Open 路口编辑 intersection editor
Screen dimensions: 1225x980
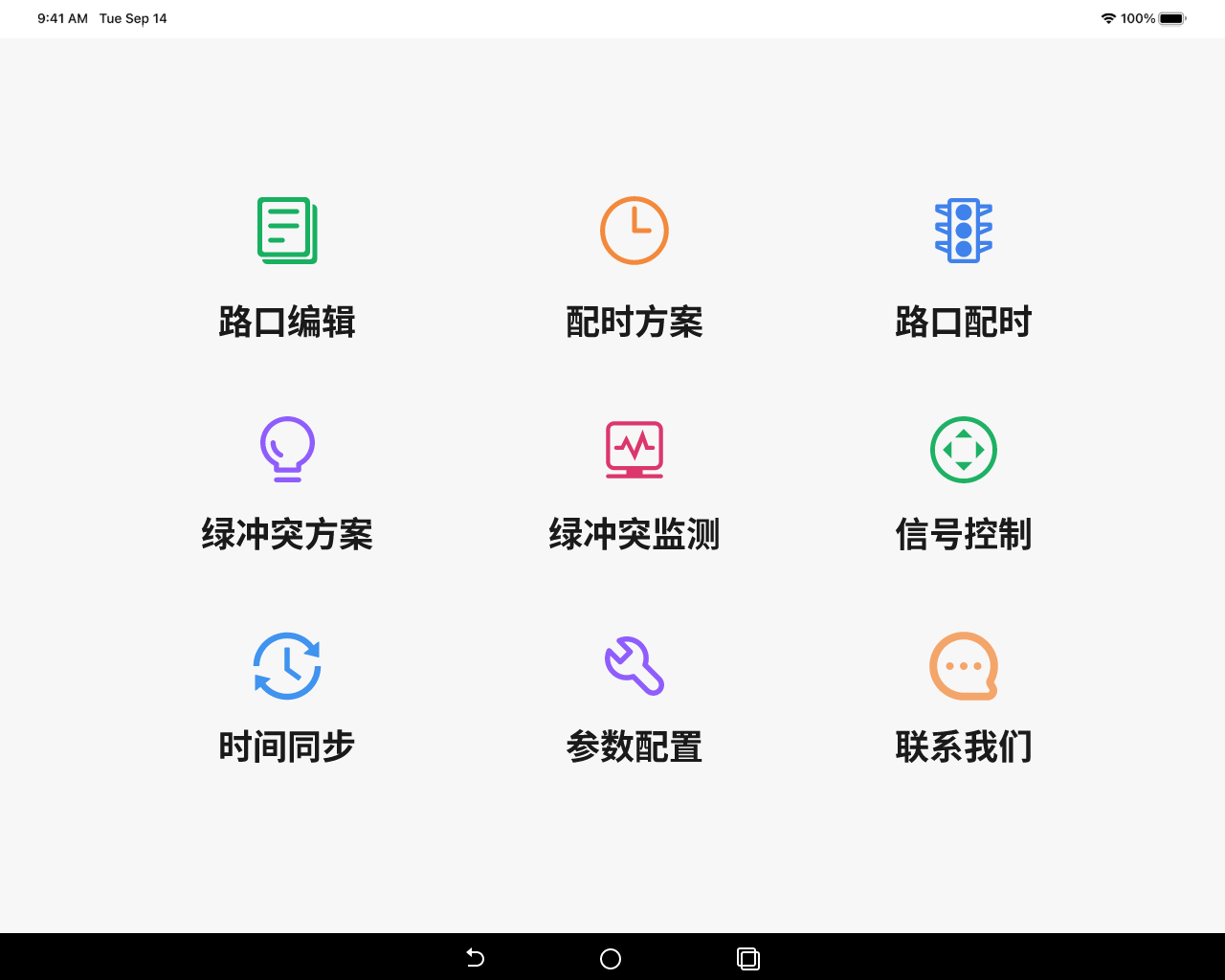[287, 268]
